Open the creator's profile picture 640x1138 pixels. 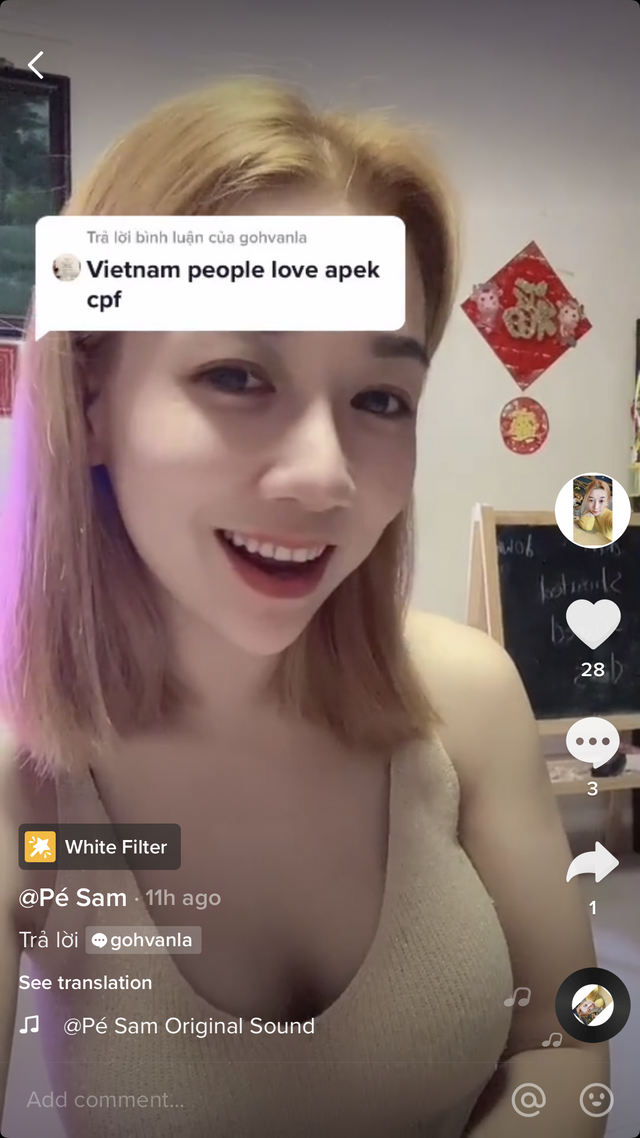click(592, 510)
